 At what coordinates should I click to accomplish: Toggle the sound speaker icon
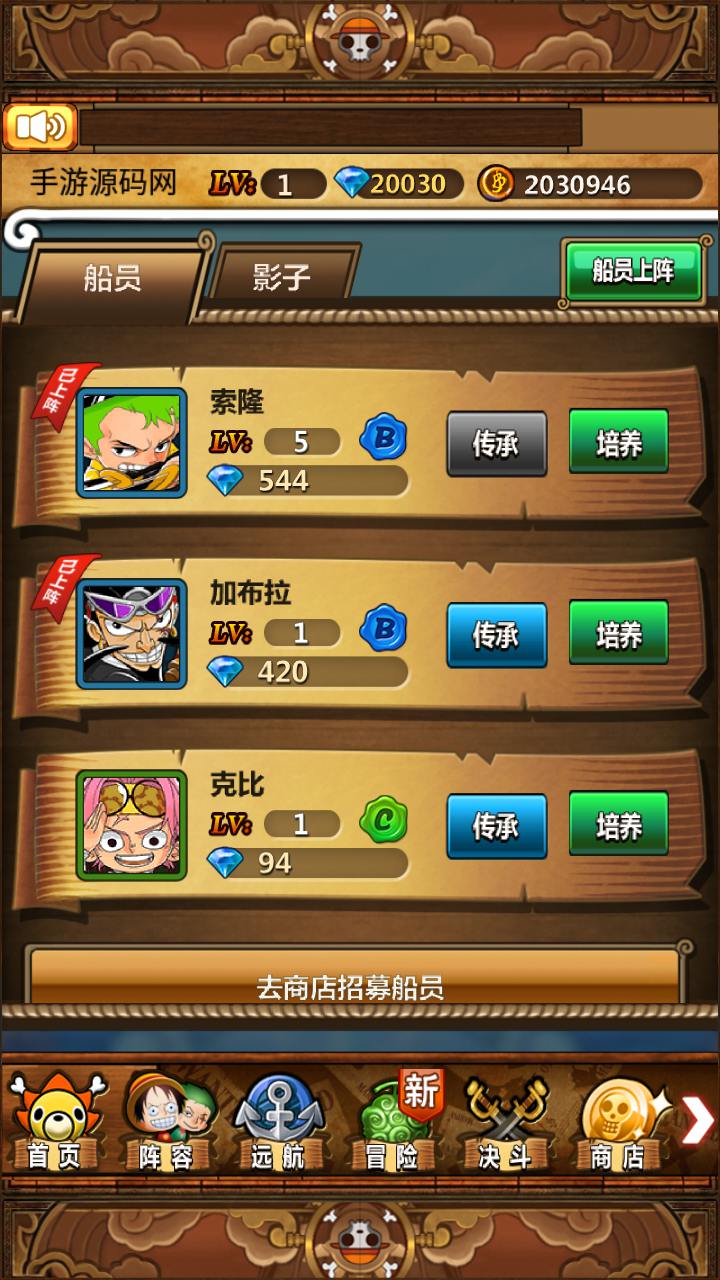tap(40, 127)
